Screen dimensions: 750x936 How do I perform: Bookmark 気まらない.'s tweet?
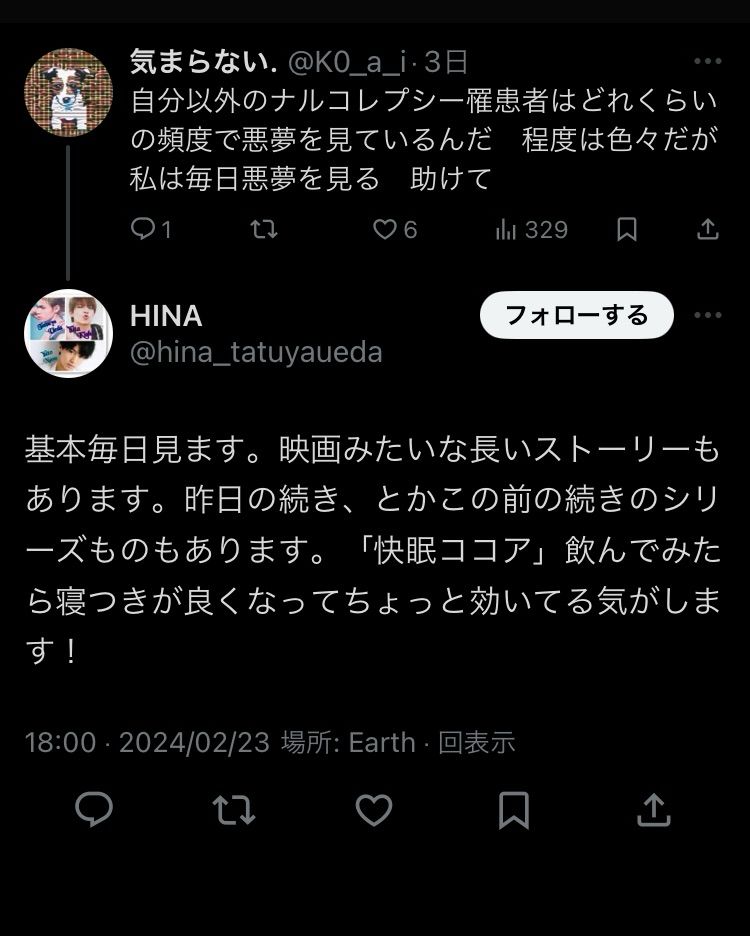click(627, 229)
